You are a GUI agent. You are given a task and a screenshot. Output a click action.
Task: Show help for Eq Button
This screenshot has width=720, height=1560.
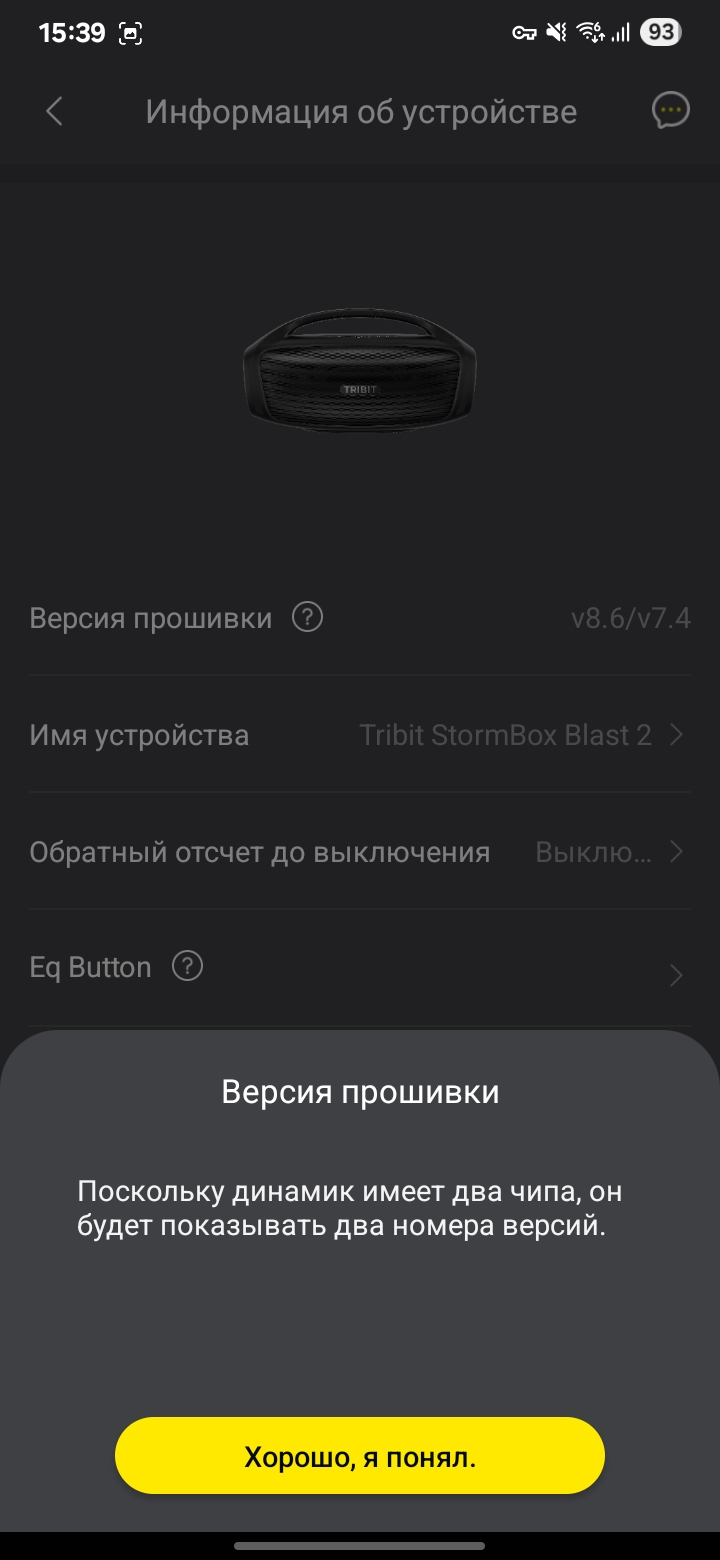pos(188,967)
